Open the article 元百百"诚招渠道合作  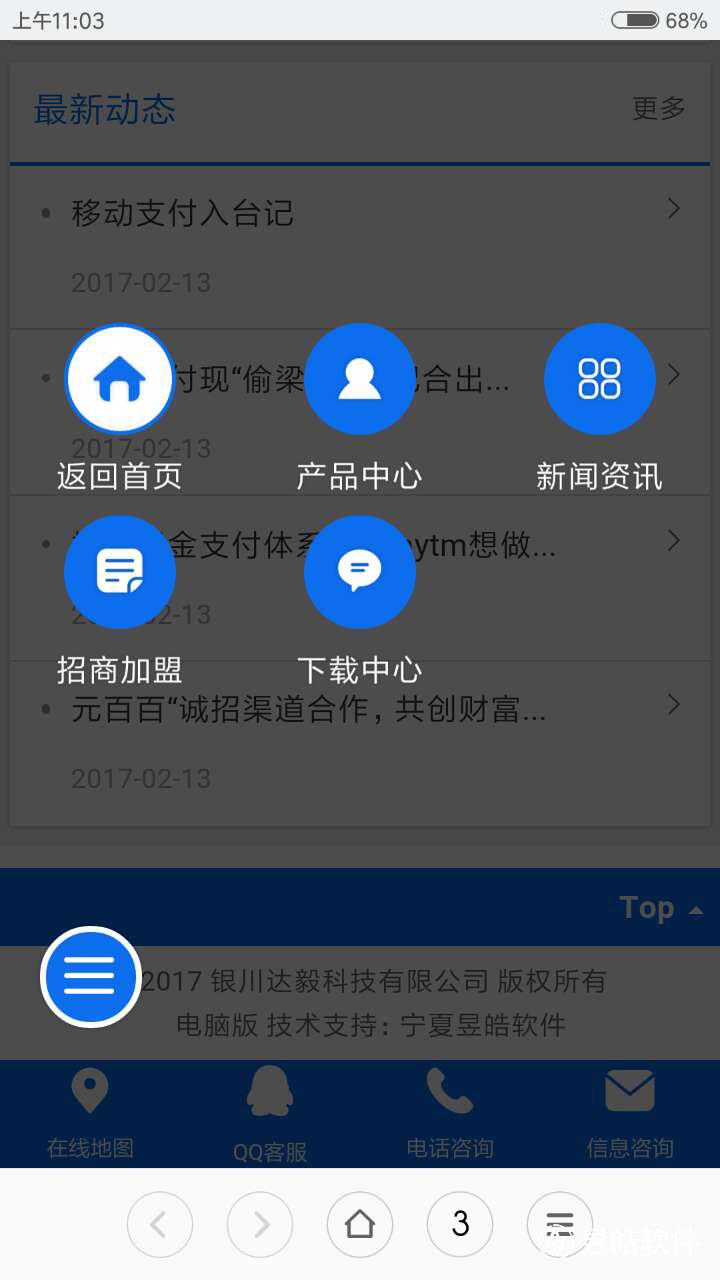pyautogui.click(x=308, y=711)
